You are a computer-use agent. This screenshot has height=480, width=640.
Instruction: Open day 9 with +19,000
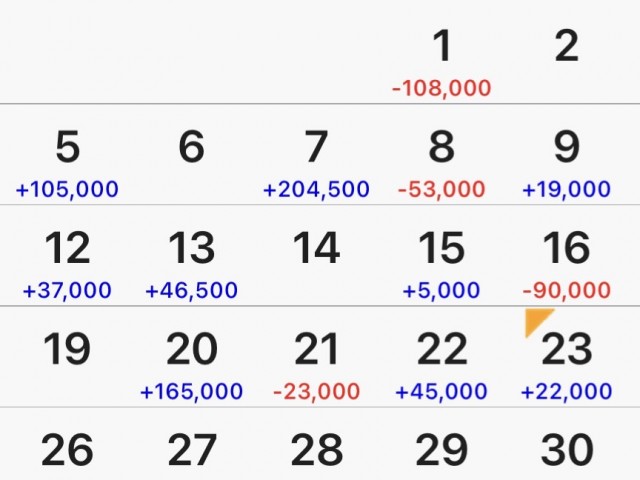pos(566,158)
